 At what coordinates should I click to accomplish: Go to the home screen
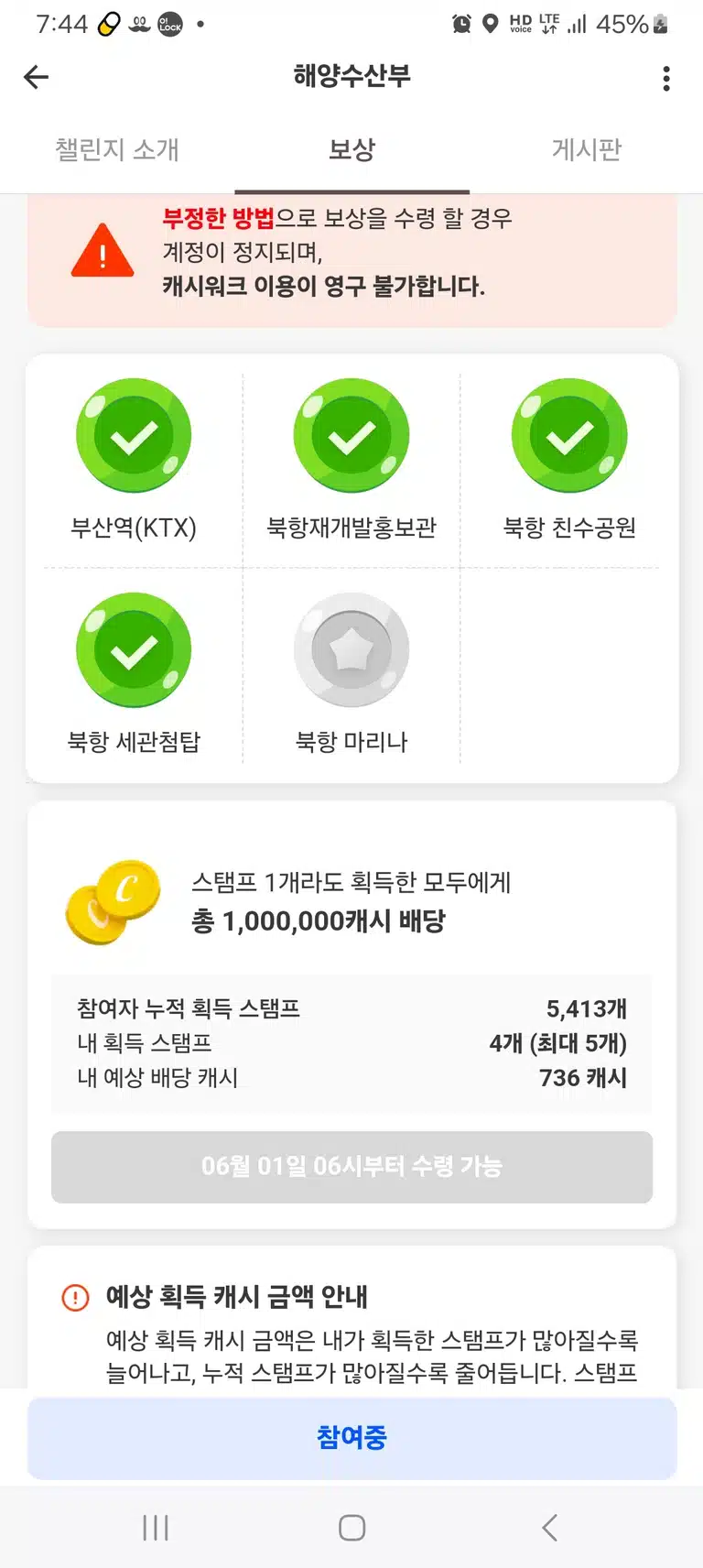351,1527
